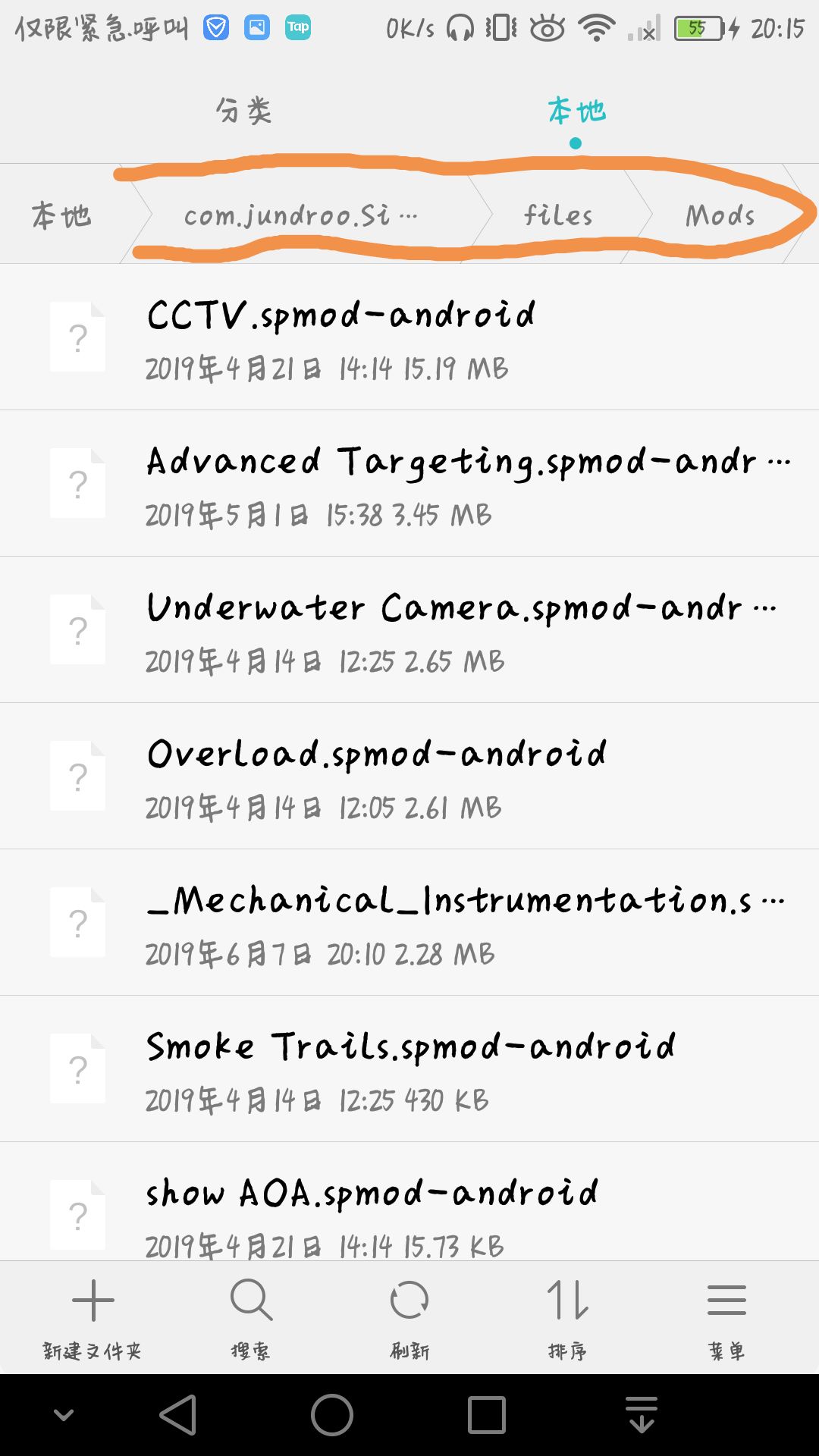Tap the _Mechanical_Instrumentation file
819x1456 pixels.
point(409,923)
